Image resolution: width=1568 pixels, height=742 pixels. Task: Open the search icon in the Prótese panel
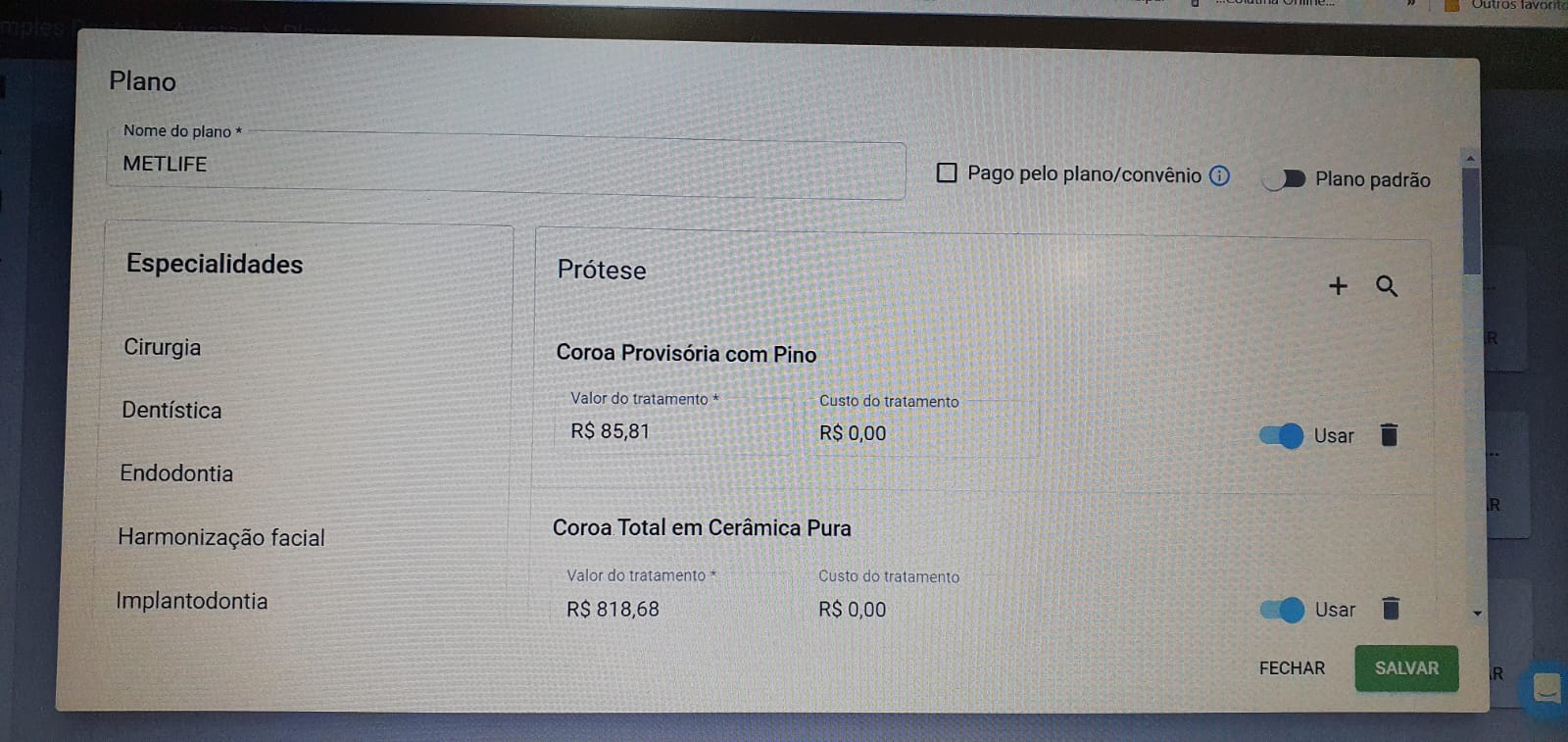[1386, 285]
